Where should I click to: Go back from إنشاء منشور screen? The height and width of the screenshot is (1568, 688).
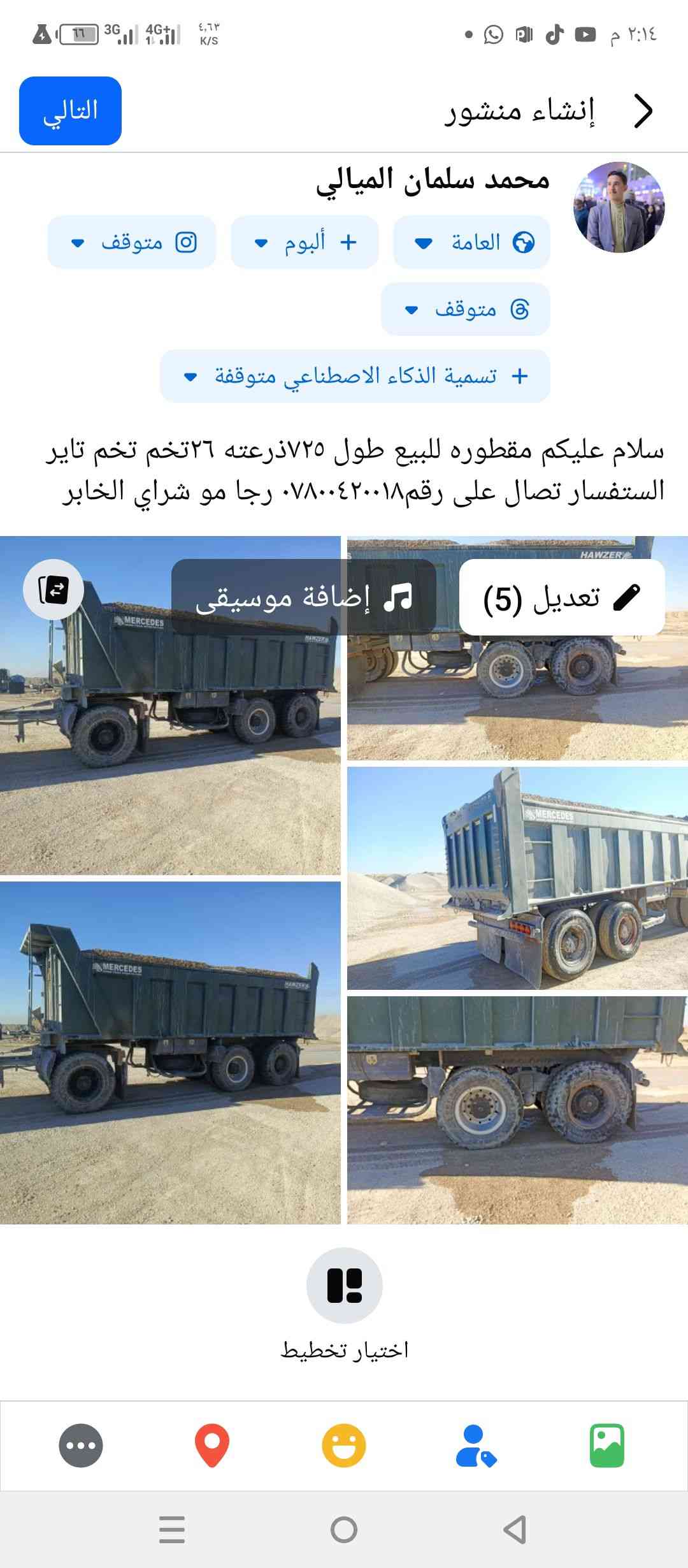click(x=643, y=112)
